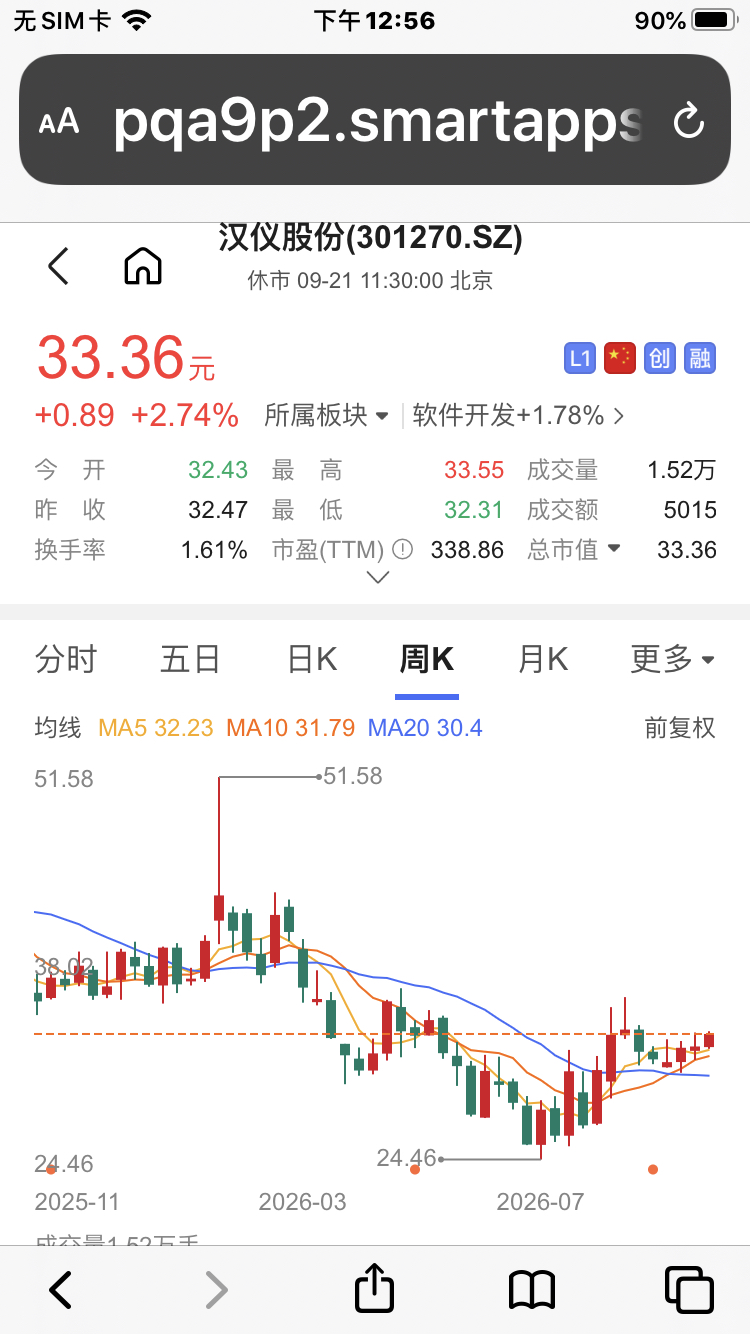Switch to the 日K chart tab
Image resolution: width=750 pixels, height=1334 pixels.
pyautogui.click(x=312, y=659)
